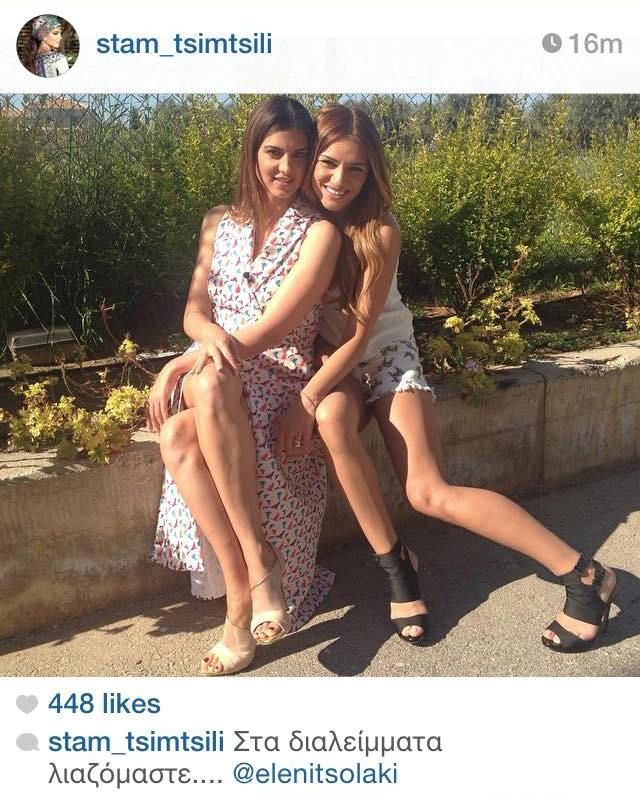
Task: Open stam_tsimtsili's profile picture in the header
Action: 47,45
